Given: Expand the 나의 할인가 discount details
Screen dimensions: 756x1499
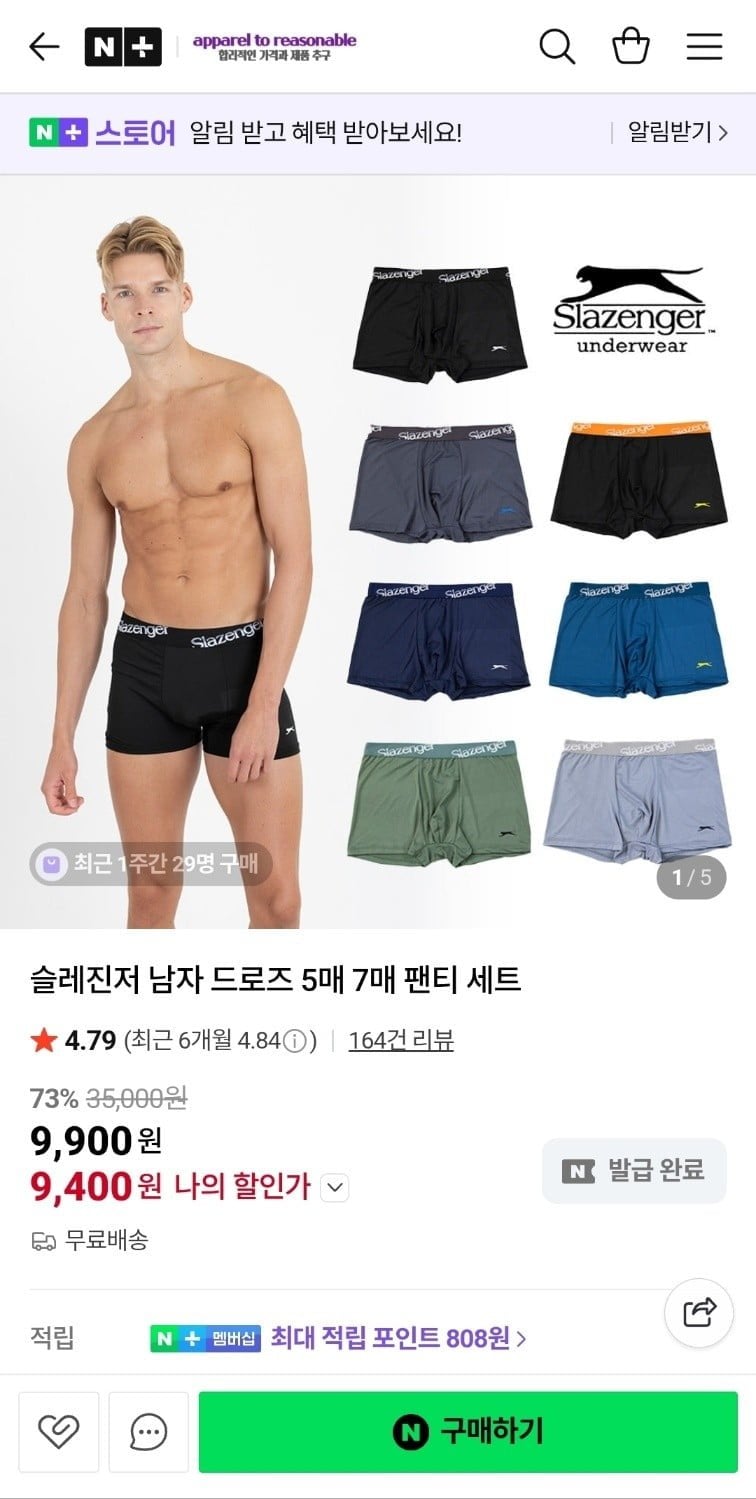Looking at the screenshot, I should tap(336, 1188).
